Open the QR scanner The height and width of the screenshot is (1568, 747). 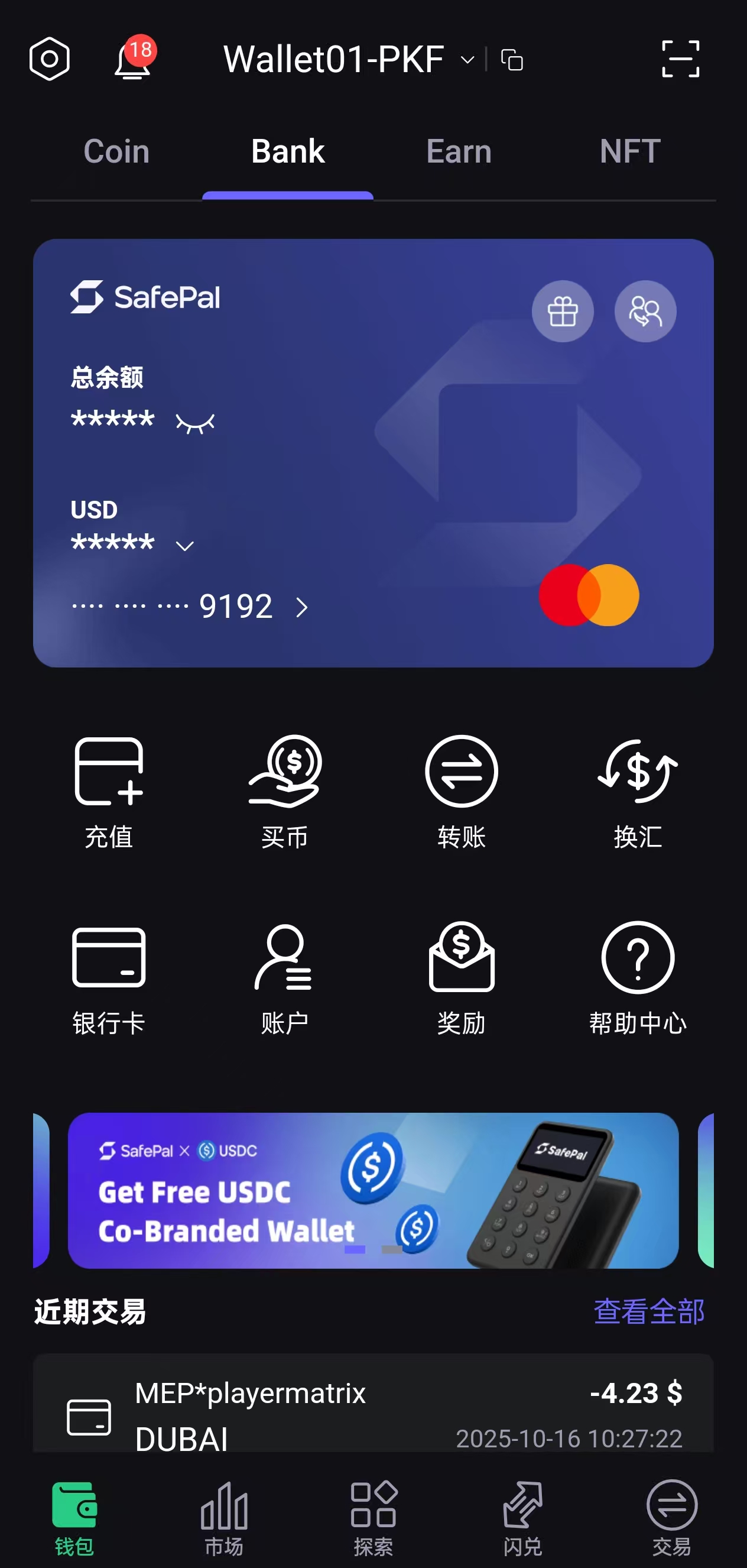pos(680,59)
